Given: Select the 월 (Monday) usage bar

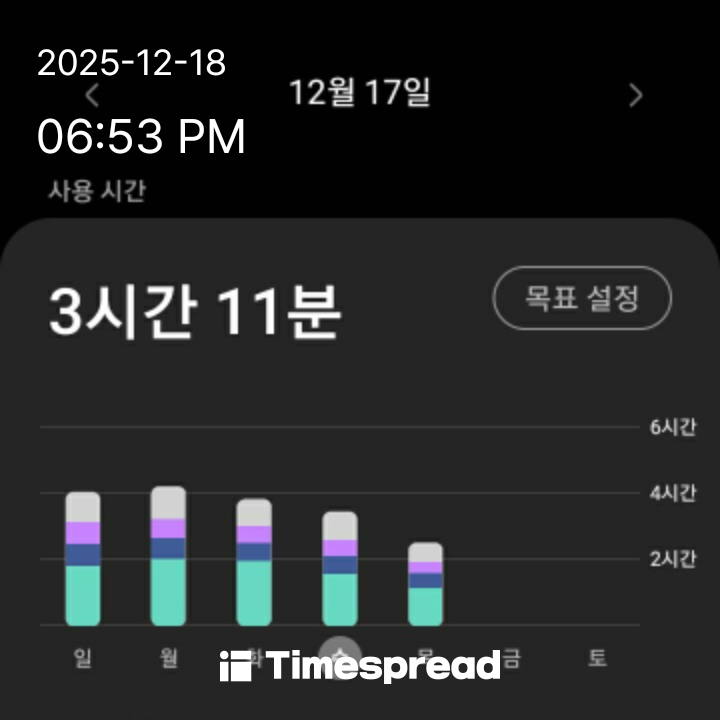Looking at the screenshot, I should click(x=168, y=555).
